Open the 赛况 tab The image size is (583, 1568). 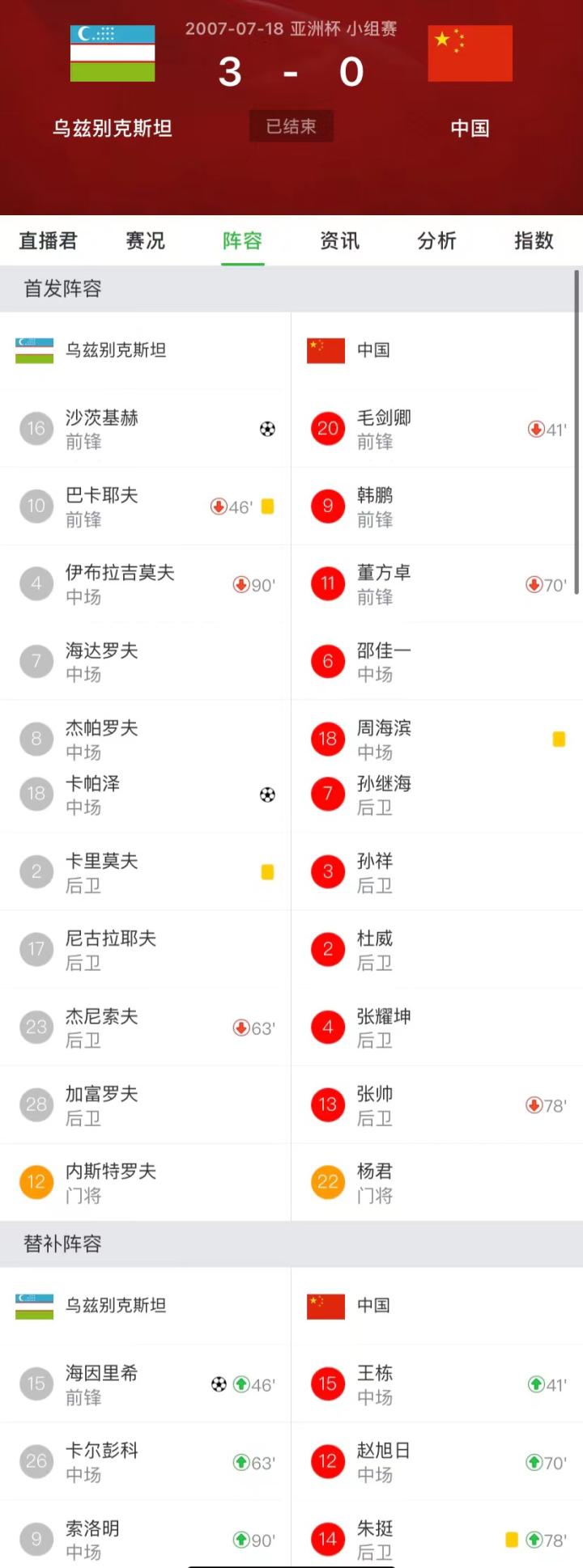[145, 240]
